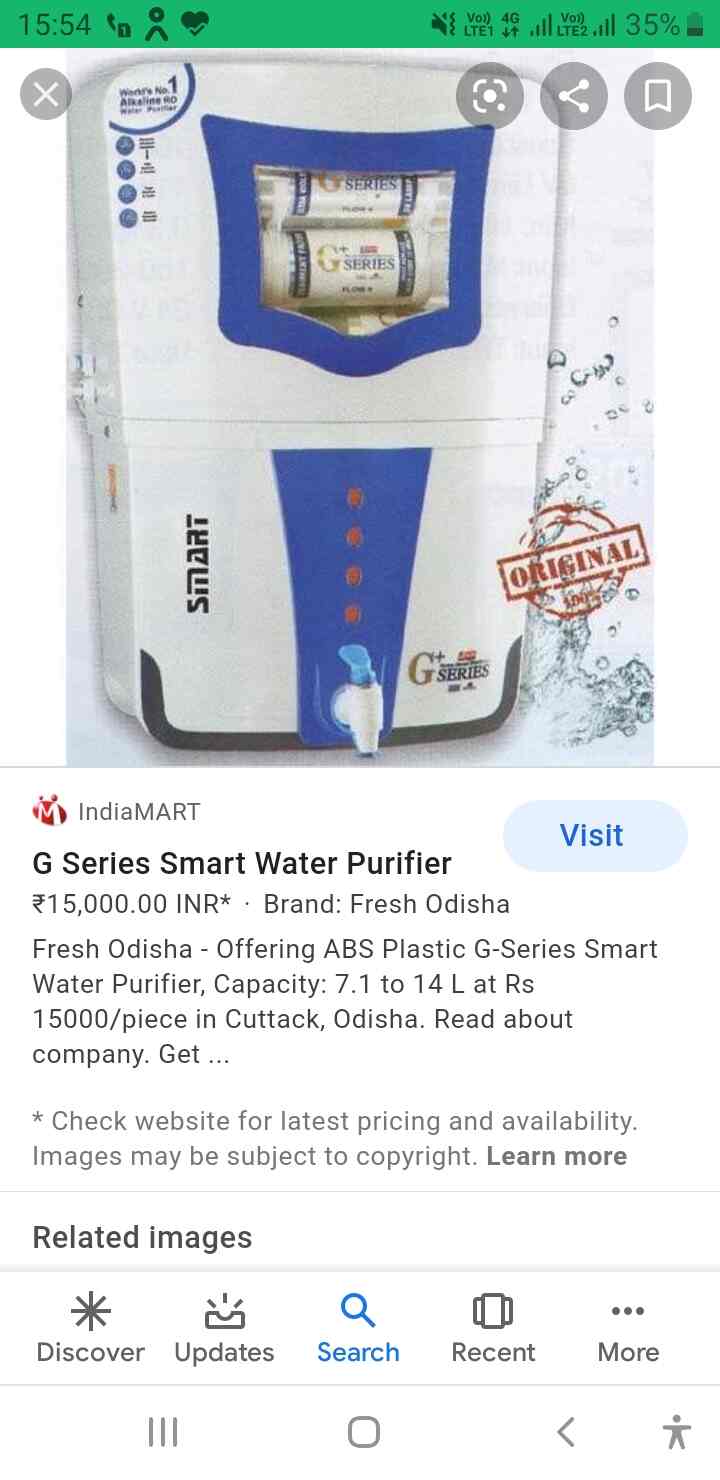The width and height of the screenshot is (720, 1480).
Task: Tap the back navigation arrow
Action: pos(564,1431)
